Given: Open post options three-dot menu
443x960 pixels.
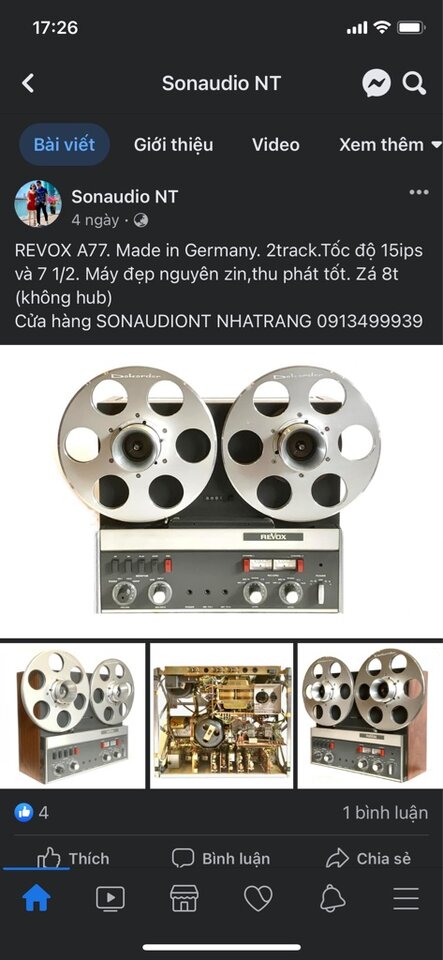Looking at the screenshot, I should pyautogui.click(x=419, y=192).
